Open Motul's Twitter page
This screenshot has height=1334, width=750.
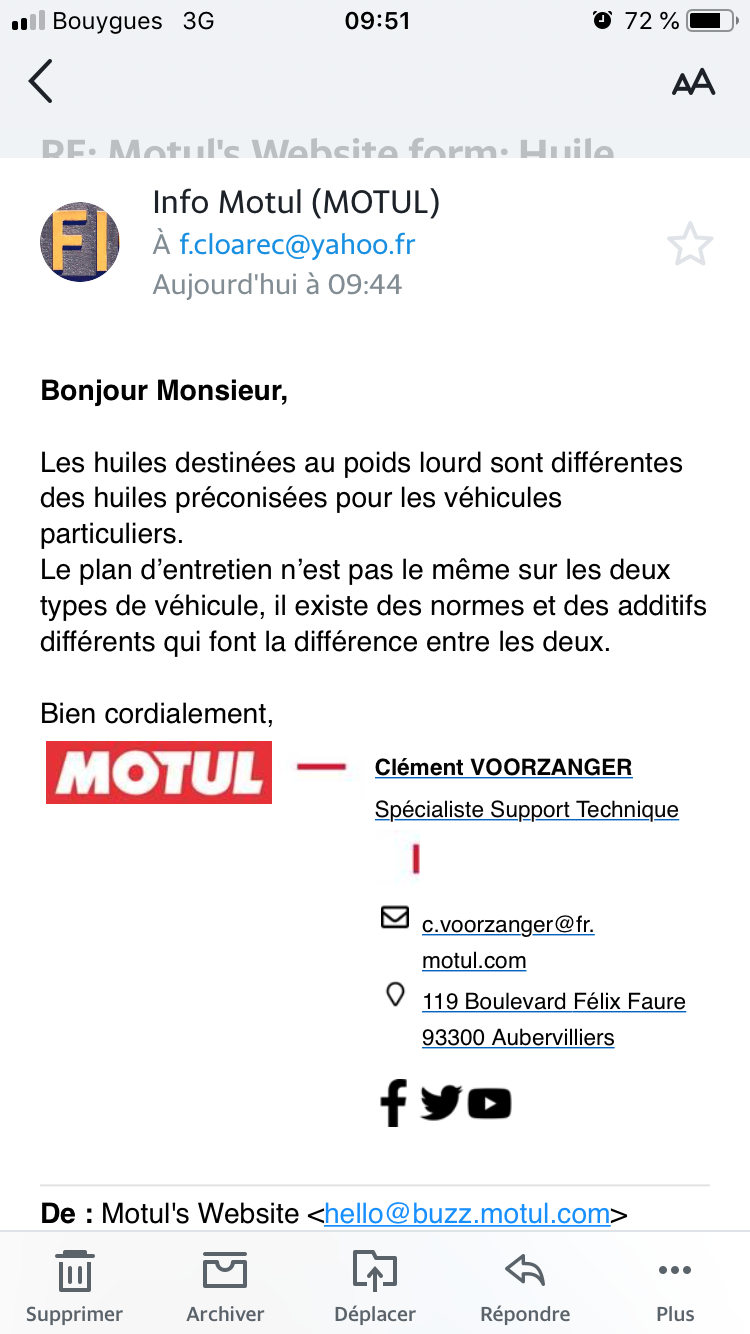440,1102
